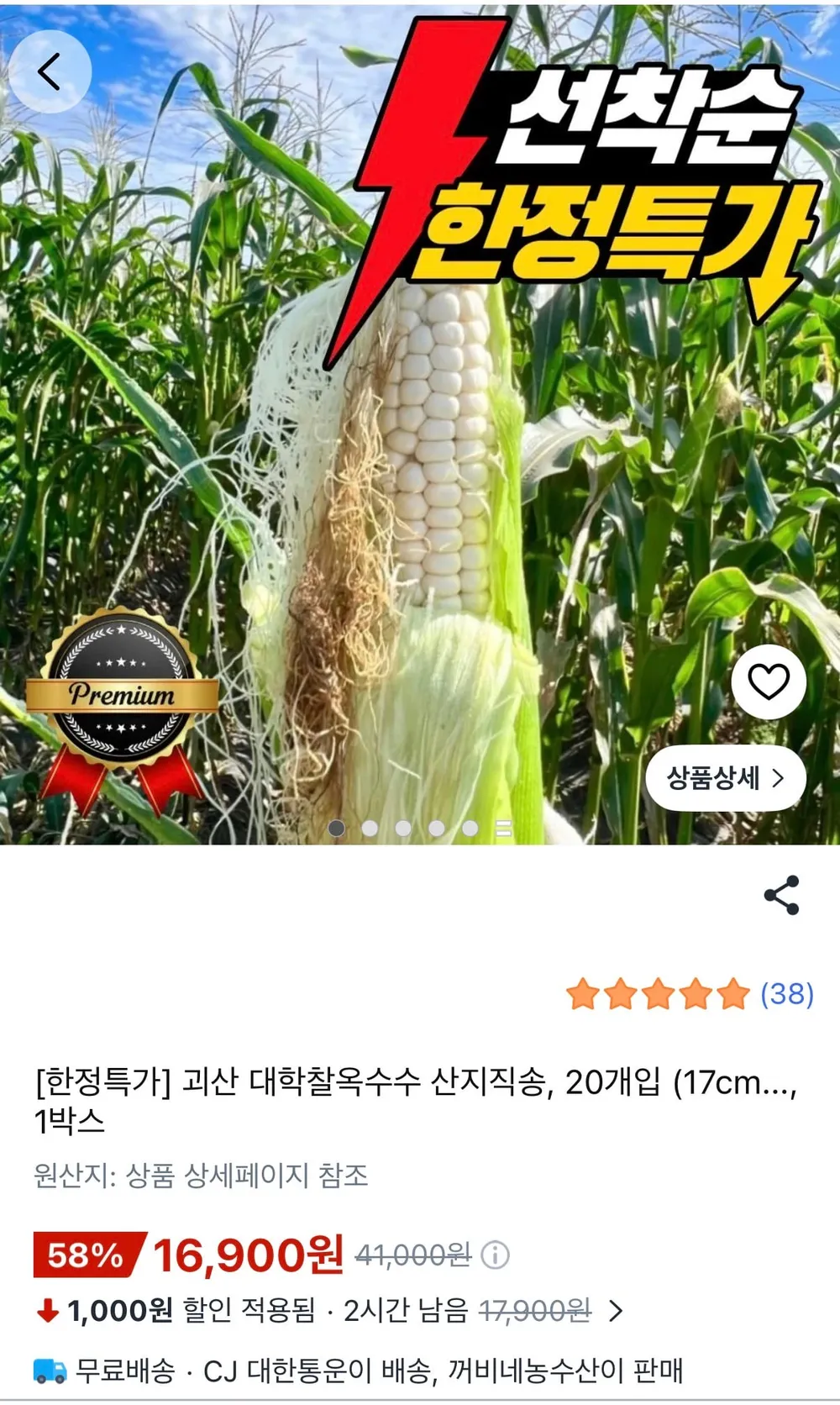Open 상품상세 product details
840x1405 pixels.
pos(726,778)
